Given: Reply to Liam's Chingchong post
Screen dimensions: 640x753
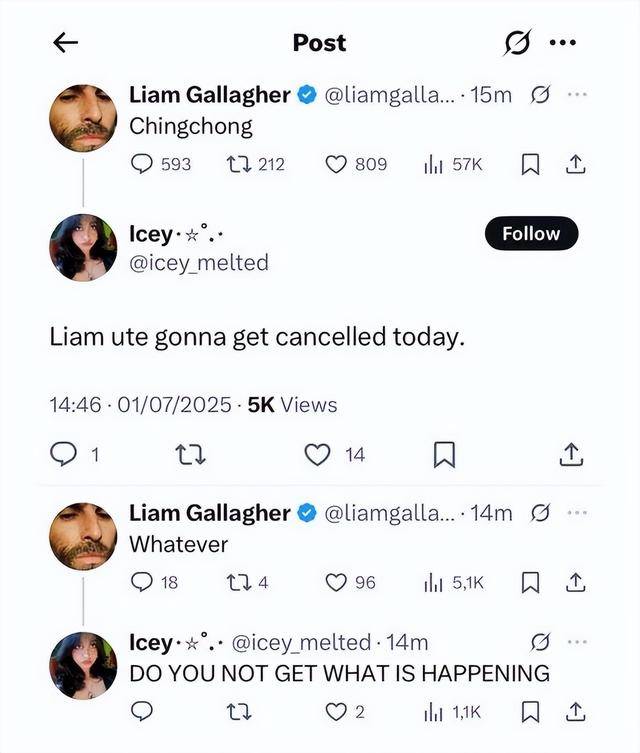Looking at the screenshot, I should pyautogui.click(x=142, y=163).
